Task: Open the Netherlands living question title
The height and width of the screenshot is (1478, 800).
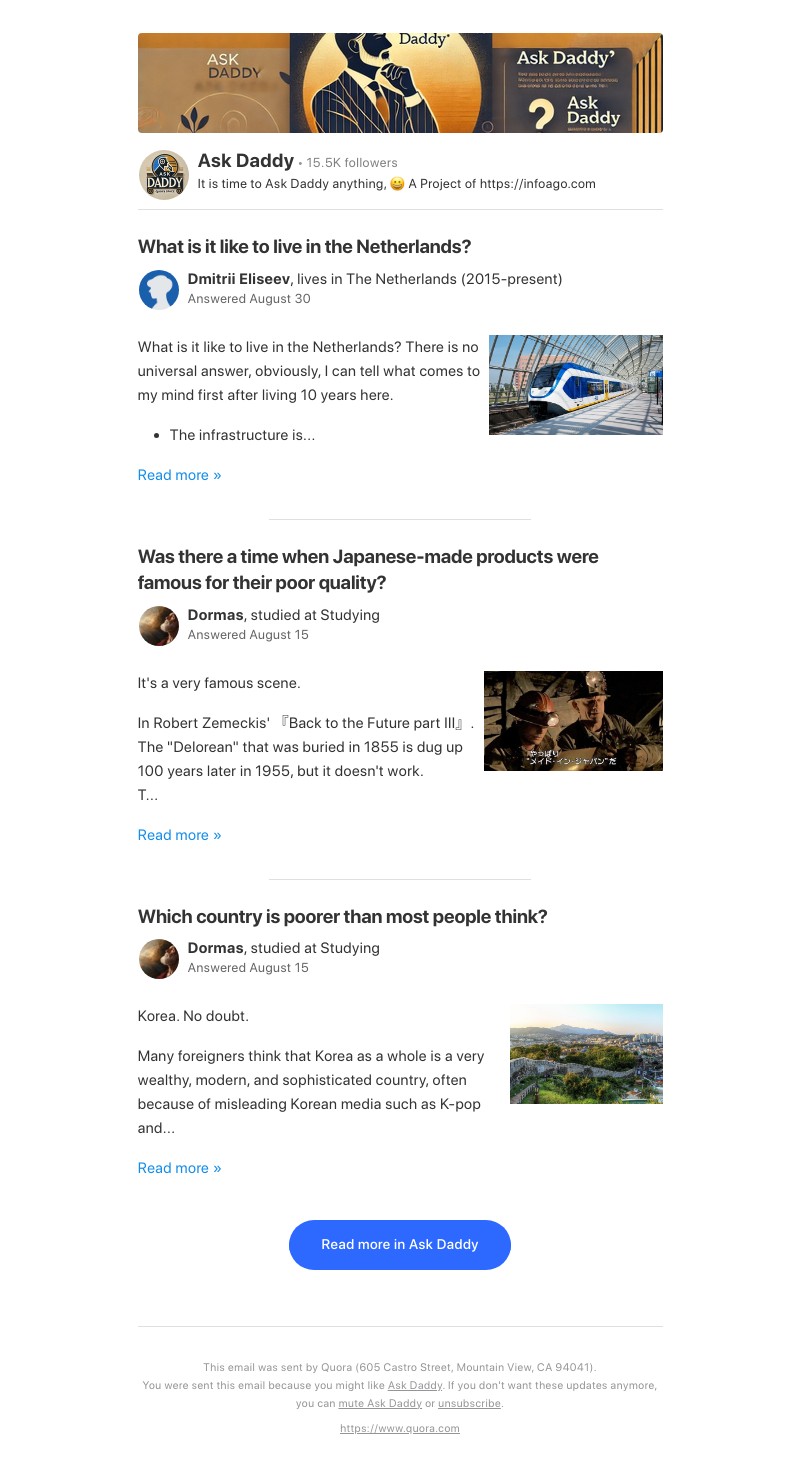Action: click(303, 246)
